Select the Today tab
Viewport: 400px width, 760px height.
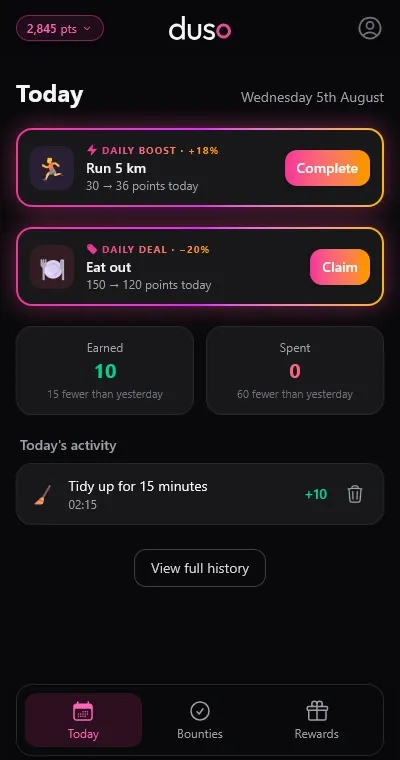(83, 720)
